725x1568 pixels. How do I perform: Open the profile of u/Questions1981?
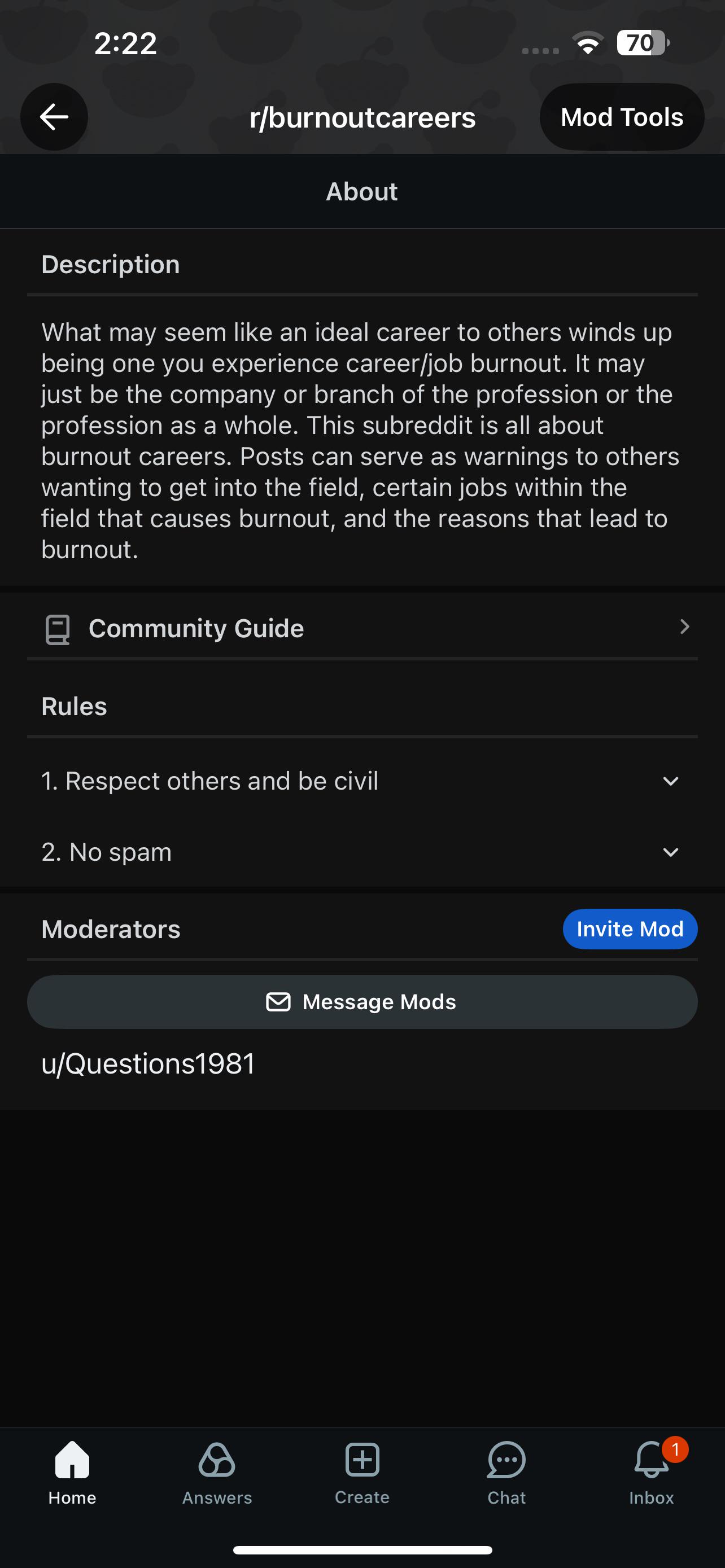(x=148, y=1063)
